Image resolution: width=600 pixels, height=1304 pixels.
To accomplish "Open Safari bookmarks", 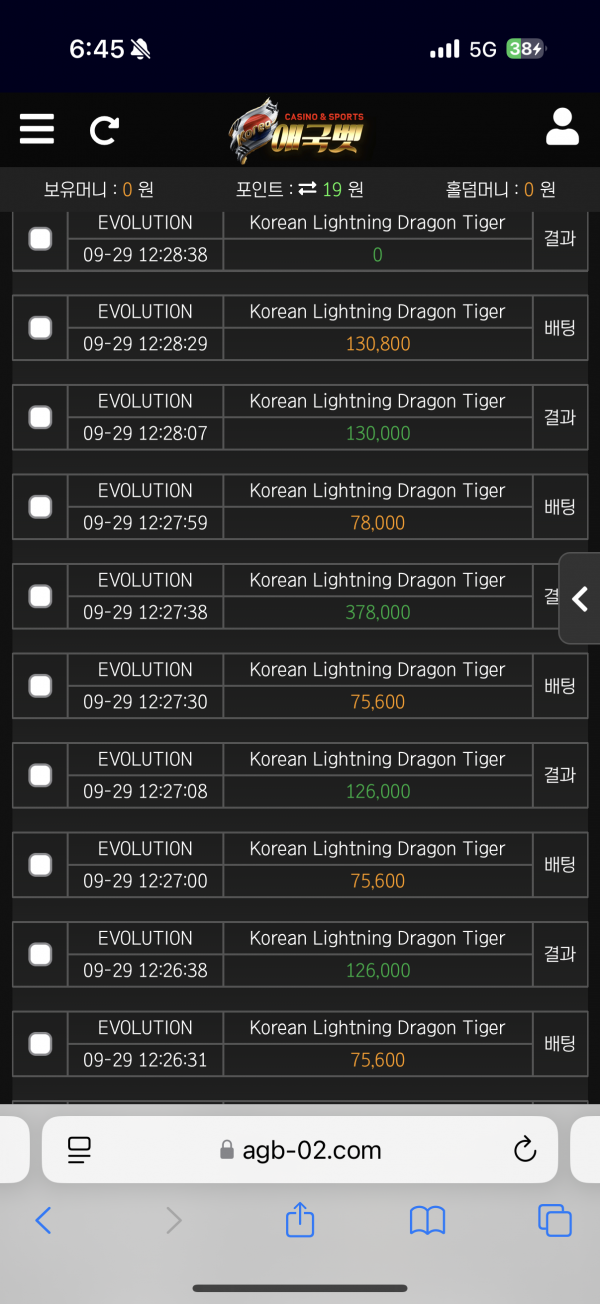I will (427, 1220).
